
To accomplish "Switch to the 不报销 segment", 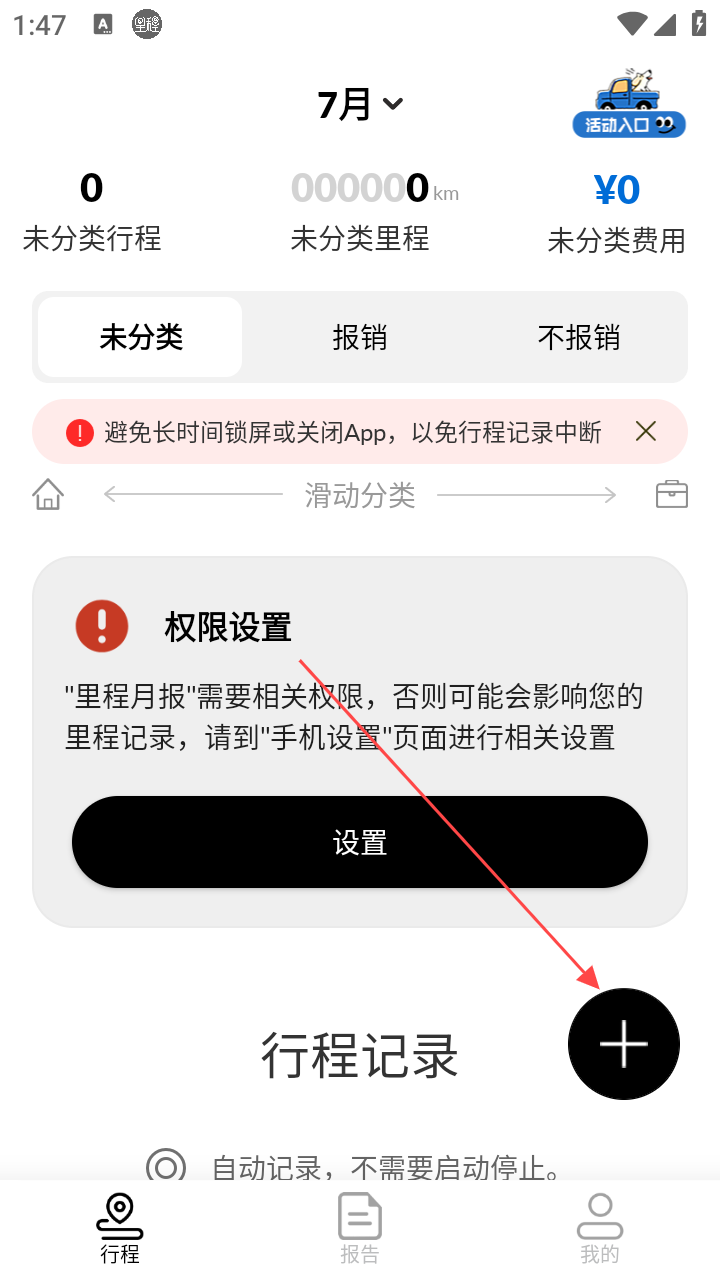I will click(x=579, y=338).
